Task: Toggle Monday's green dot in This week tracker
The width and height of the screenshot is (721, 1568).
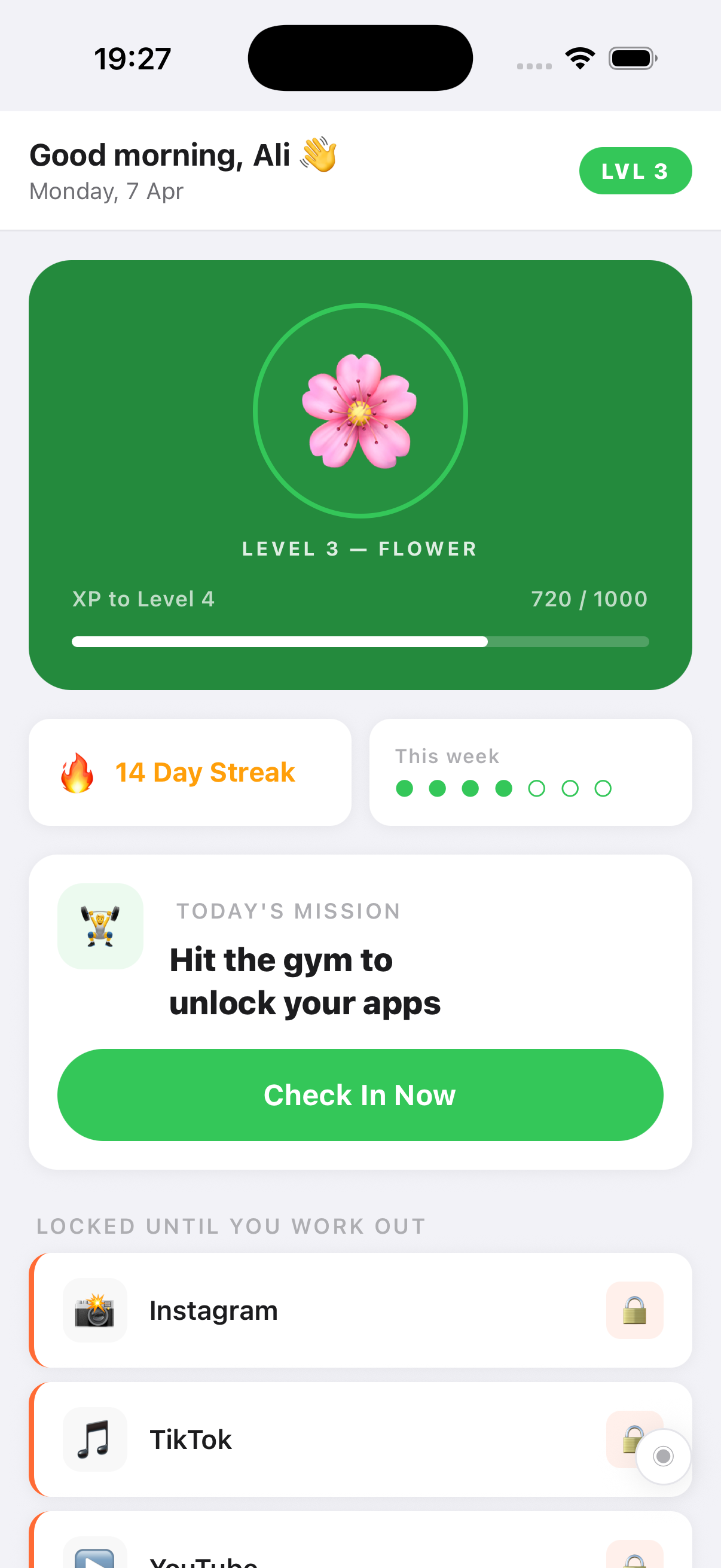Action: 404,788
